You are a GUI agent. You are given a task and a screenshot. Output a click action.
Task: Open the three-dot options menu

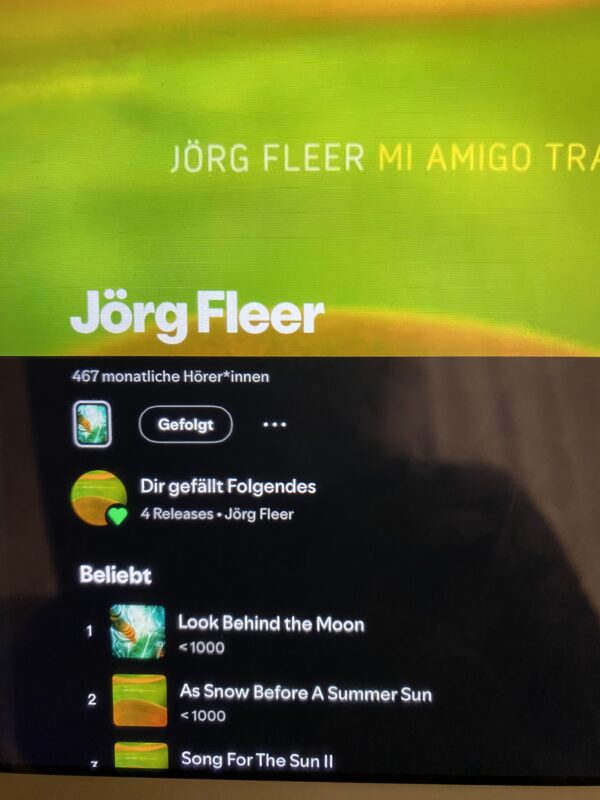(x=274, y=424)
